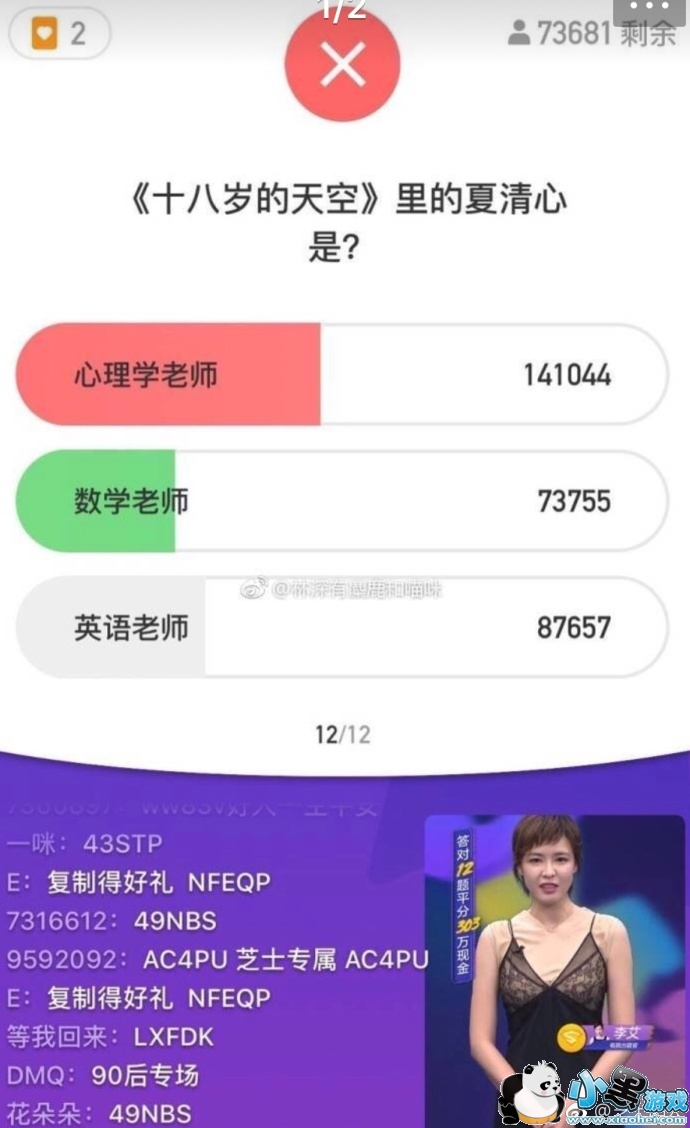690x1128 pixels.
Task: Open the extra lives counter pill
Action: point(59,33)
